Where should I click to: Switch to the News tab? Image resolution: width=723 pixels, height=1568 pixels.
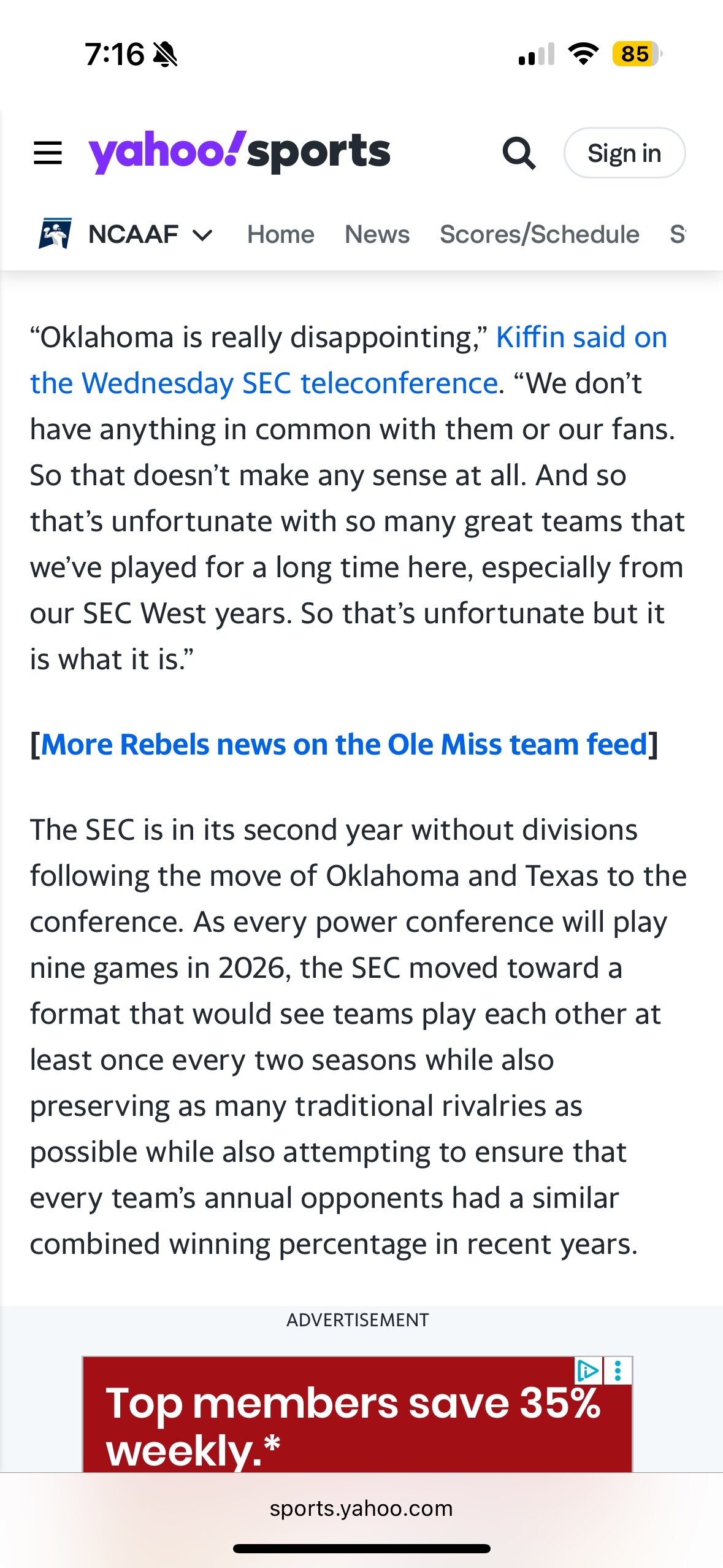(377, 234)
